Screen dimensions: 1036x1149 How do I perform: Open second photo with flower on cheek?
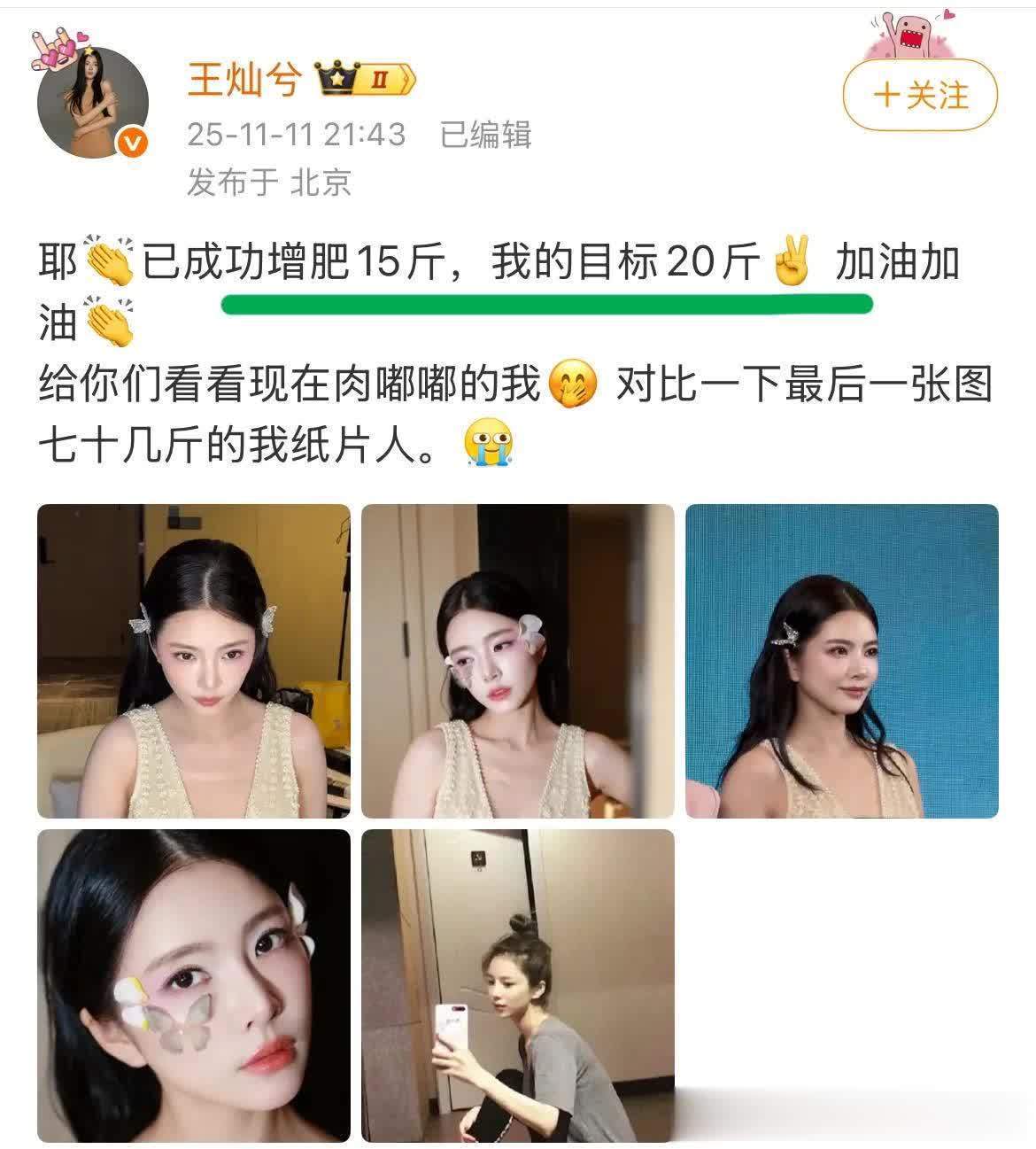(517, 661)
